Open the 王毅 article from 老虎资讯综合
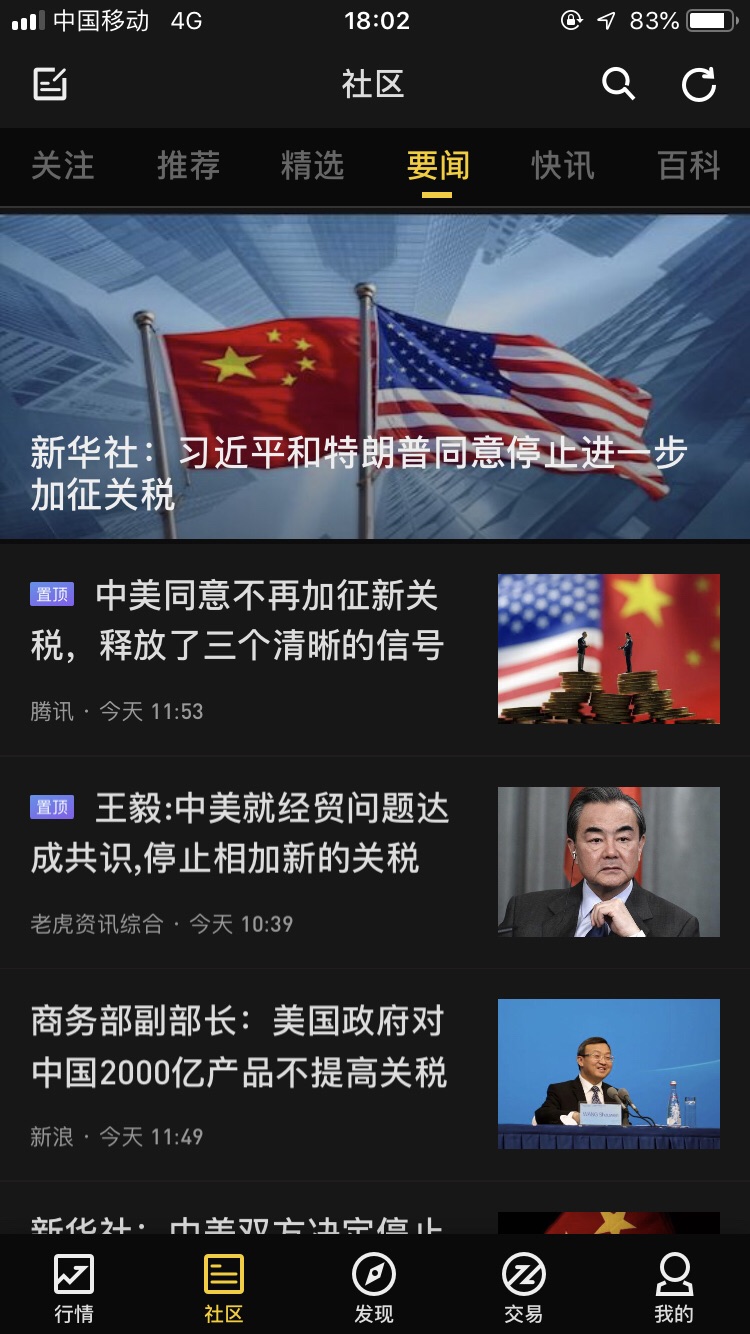750x1334 pixels. coord(240,834)
